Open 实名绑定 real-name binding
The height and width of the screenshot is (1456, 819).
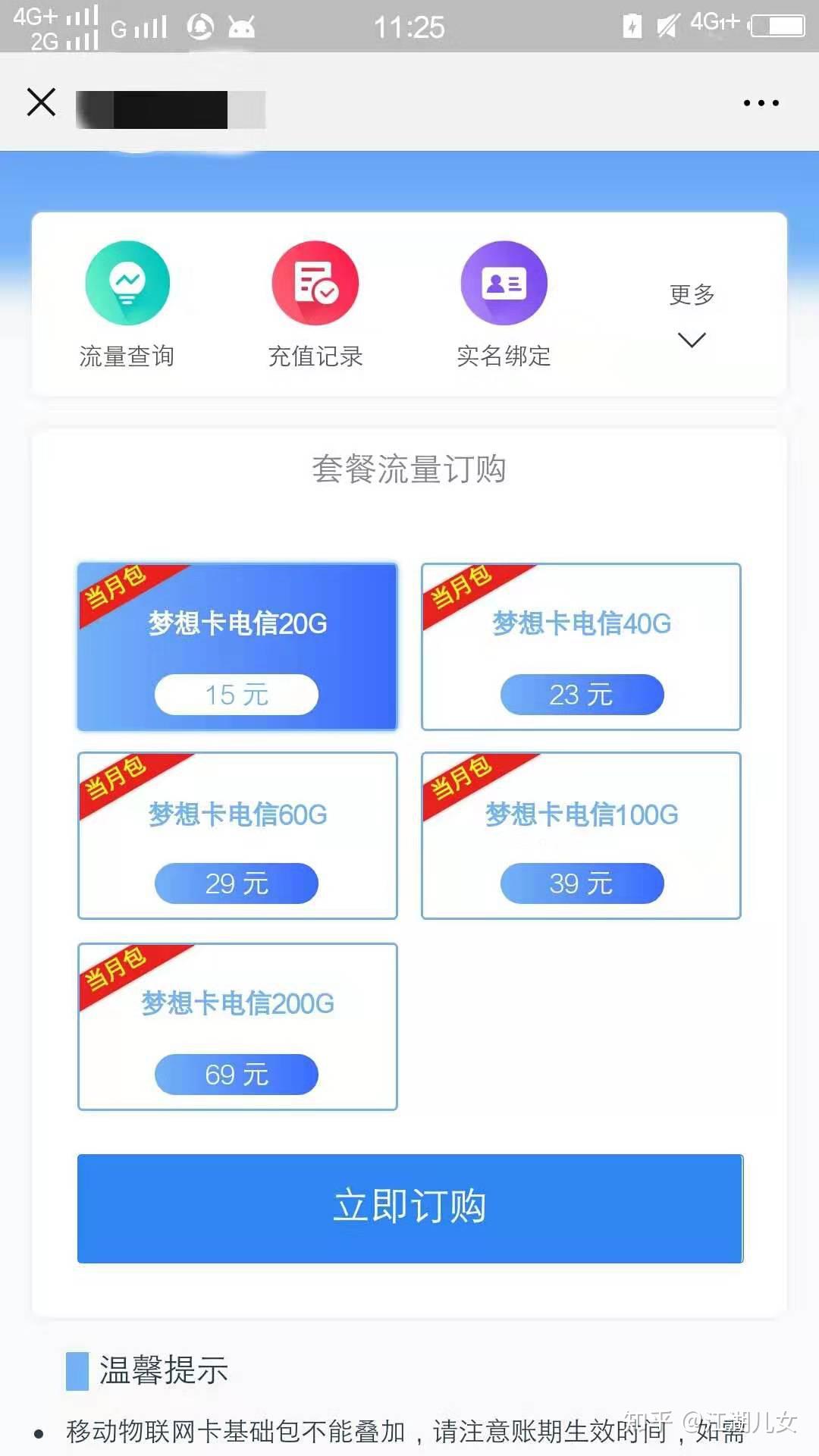tap(504, 305)
